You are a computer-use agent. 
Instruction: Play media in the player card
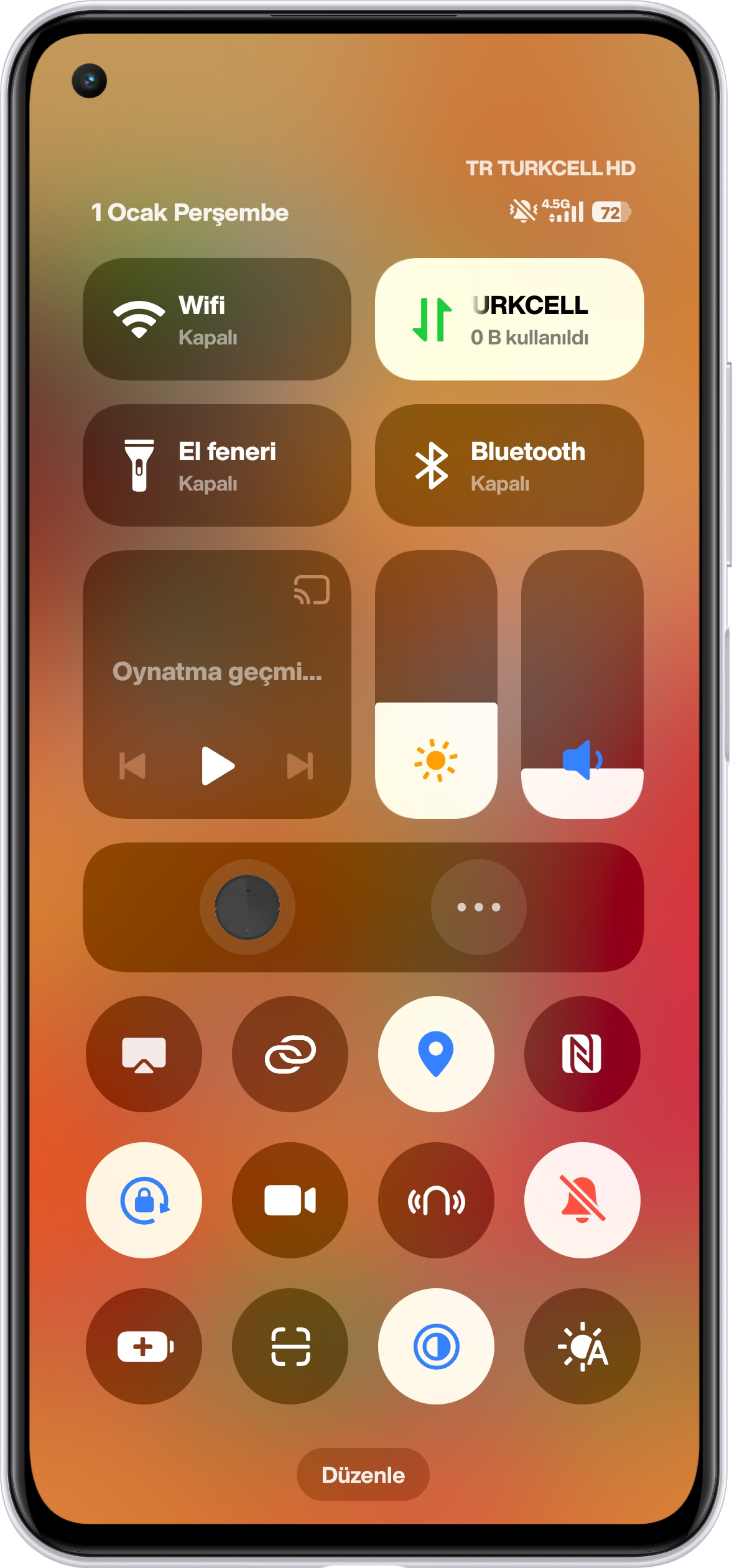click(218, 765)
